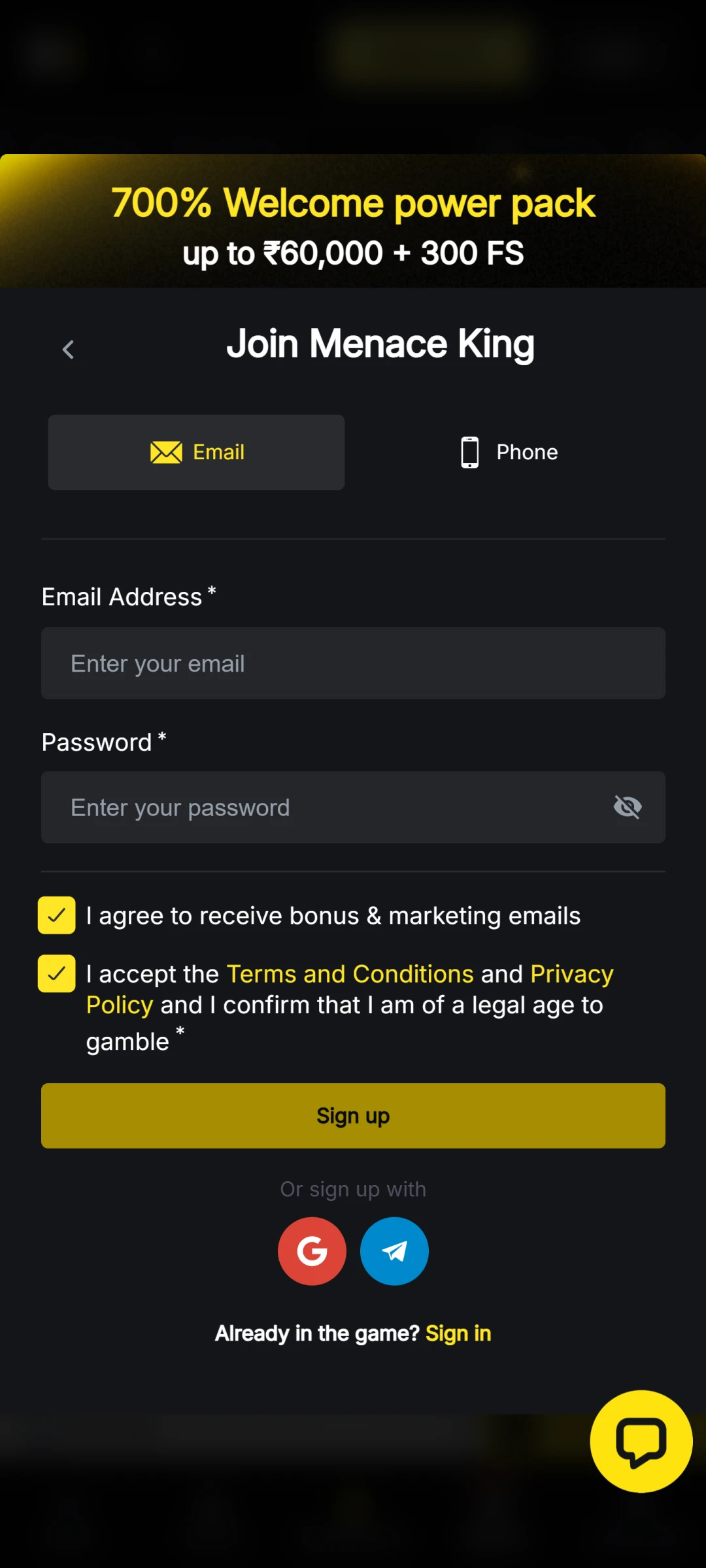Image resolution: width=706 pixels, height=1568 pixels.
Task: Open the Terms and Conditions link
Action: 350,974
